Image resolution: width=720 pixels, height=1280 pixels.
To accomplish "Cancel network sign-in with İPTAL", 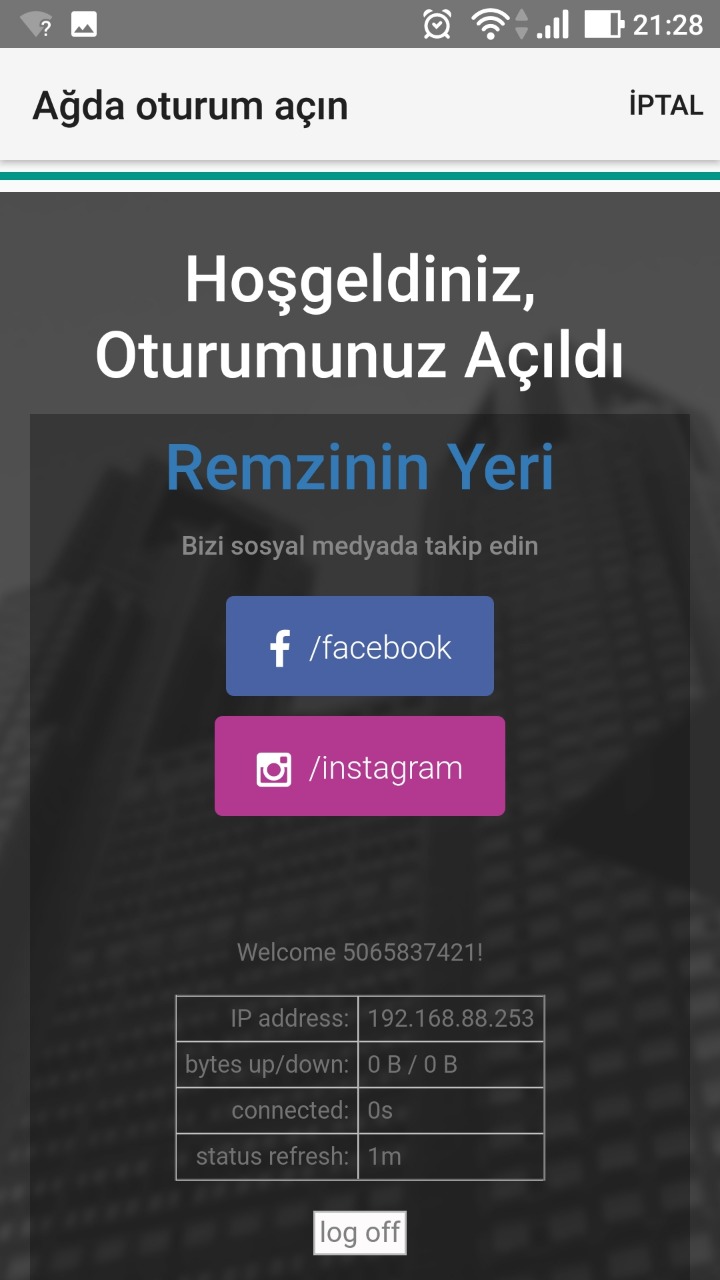I will (665, 104).
